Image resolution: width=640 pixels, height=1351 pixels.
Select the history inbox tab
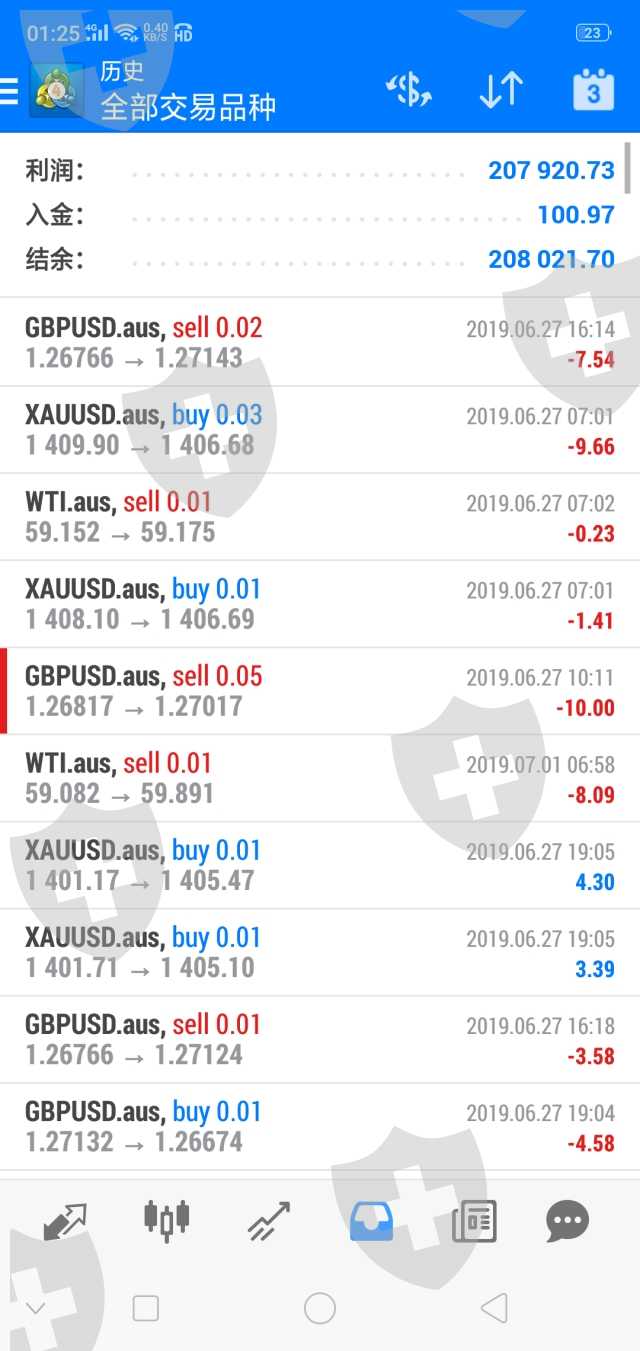click(371, 1221)
